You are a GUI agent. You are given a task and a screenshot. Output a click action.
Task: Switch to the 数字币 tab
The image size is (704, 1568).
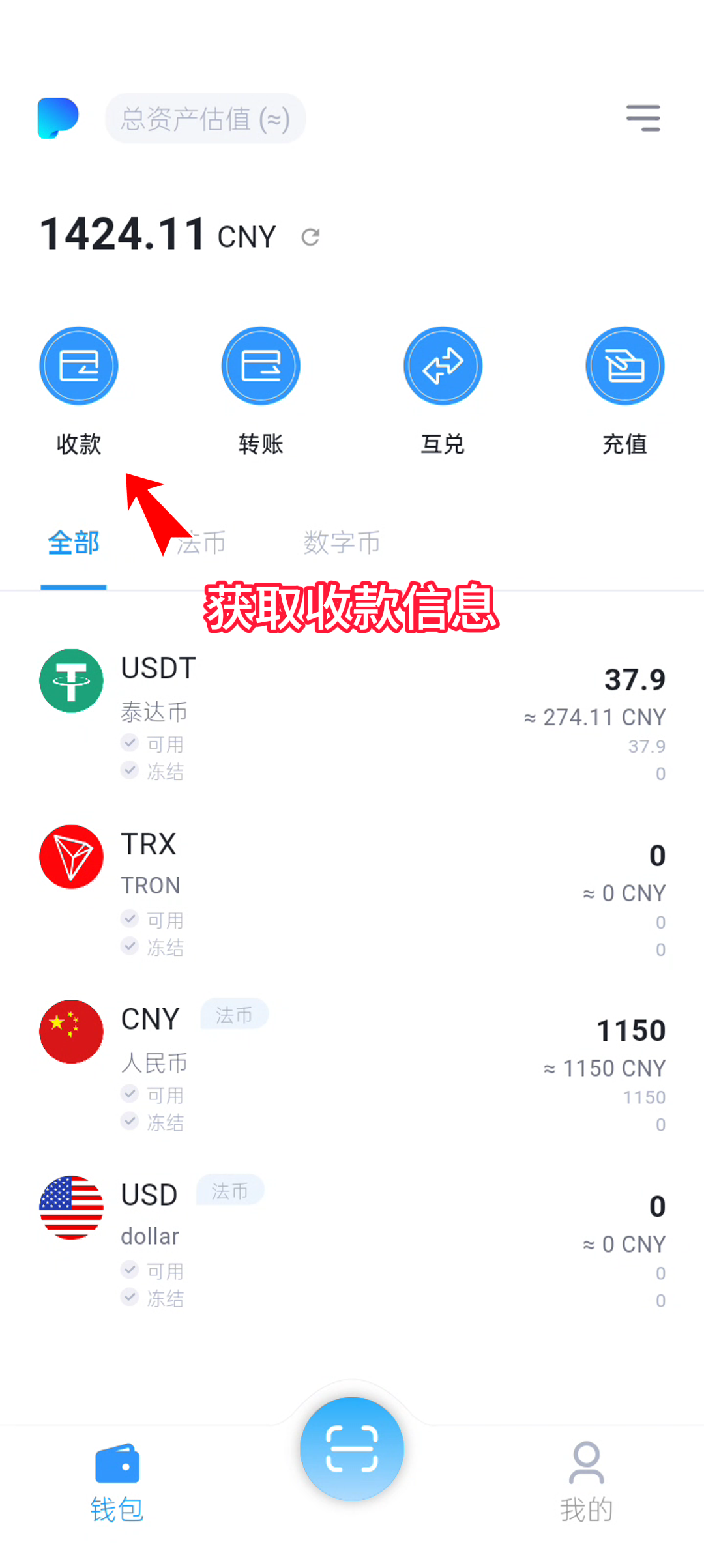pos(342,544)
